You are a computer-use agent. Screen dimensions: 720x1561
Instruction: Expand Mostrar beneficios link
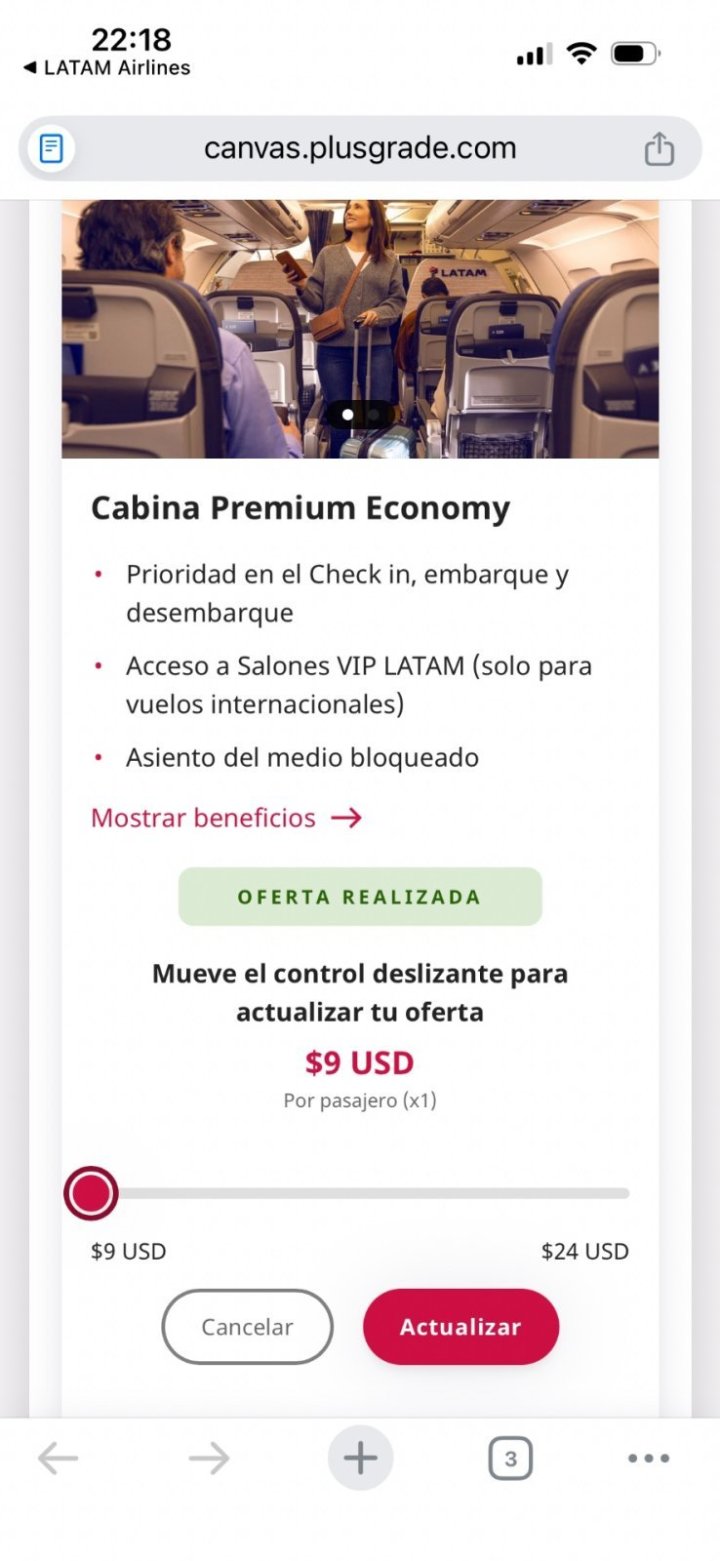click(x=226, y=818)
